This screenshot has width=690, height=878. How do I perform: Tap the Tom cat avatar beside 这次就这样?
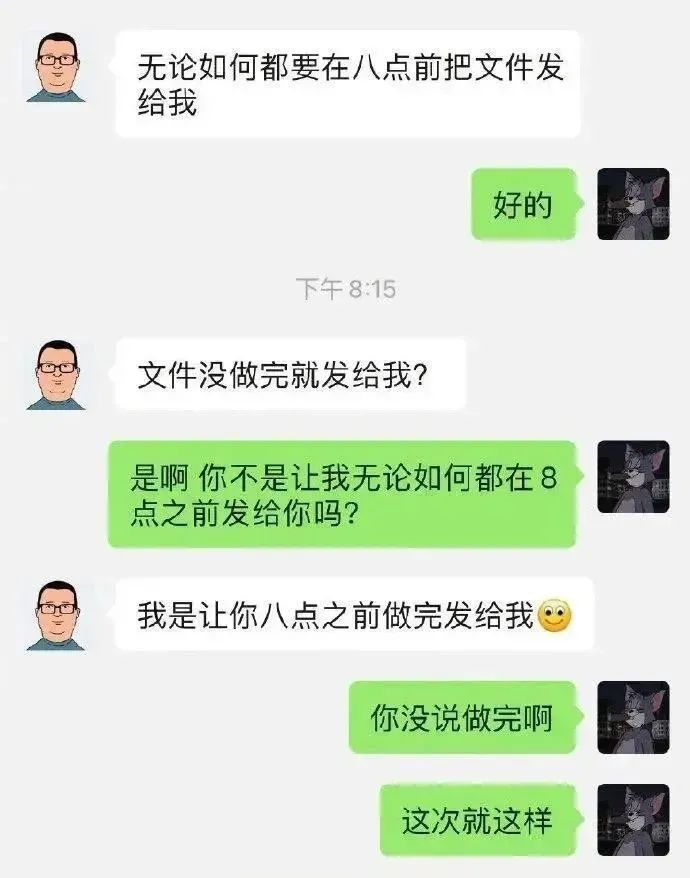tap(632, 820)
